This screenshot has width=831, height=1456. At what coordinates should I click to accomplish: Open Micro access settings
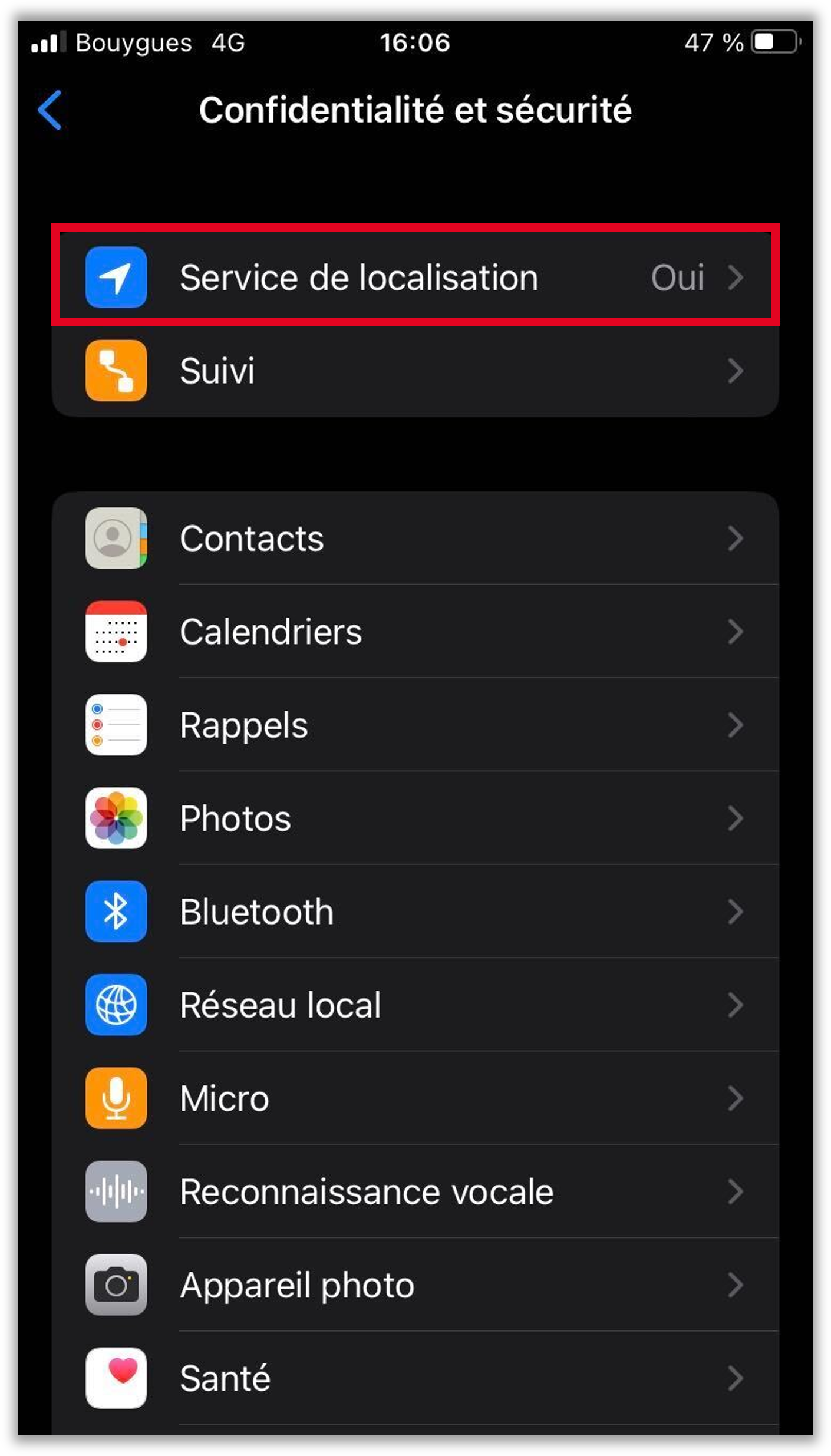(x=415, y=1098)
